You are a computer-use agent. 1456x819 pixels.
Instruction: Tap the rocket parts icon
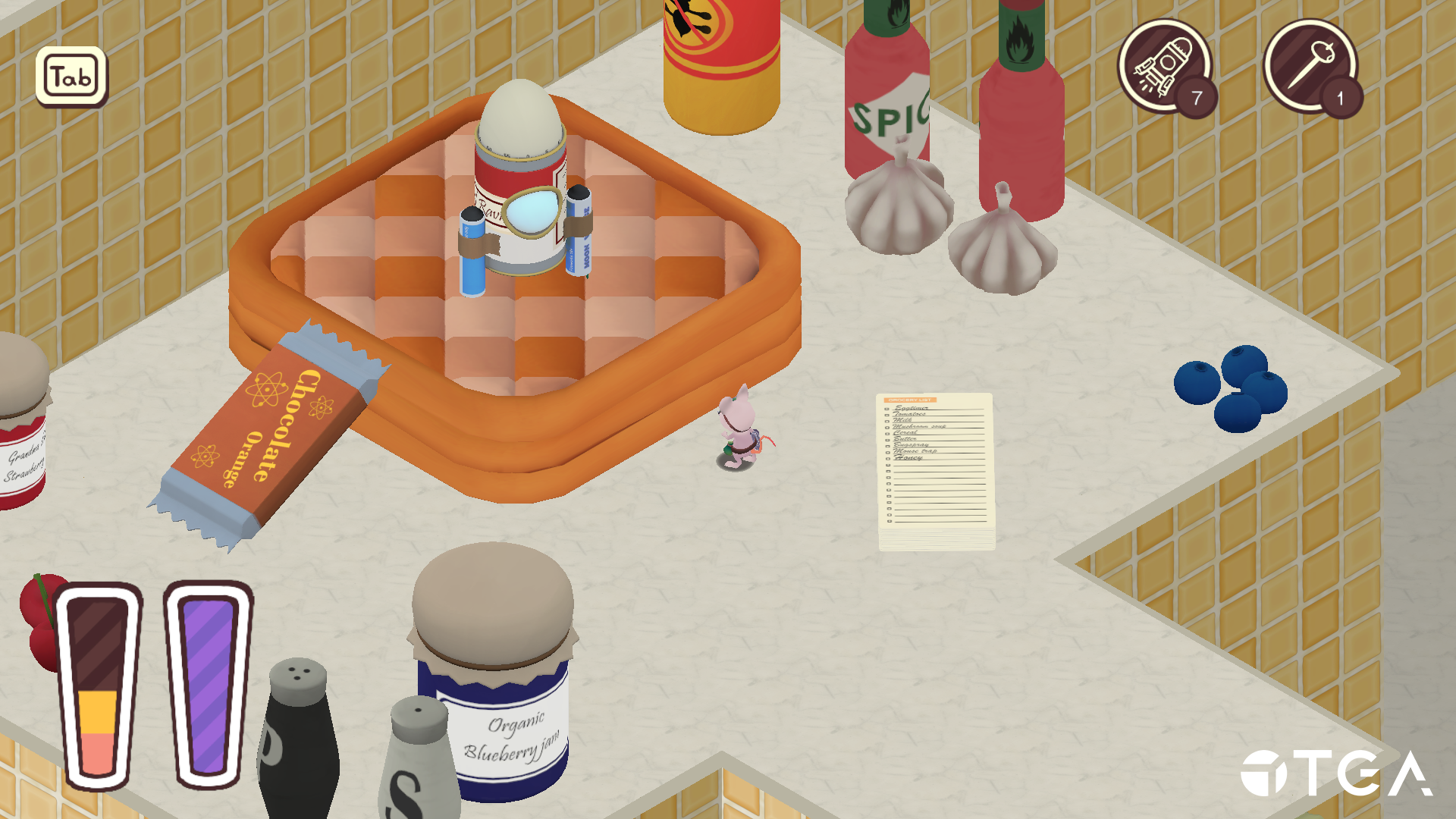(x=1164, y=66)
